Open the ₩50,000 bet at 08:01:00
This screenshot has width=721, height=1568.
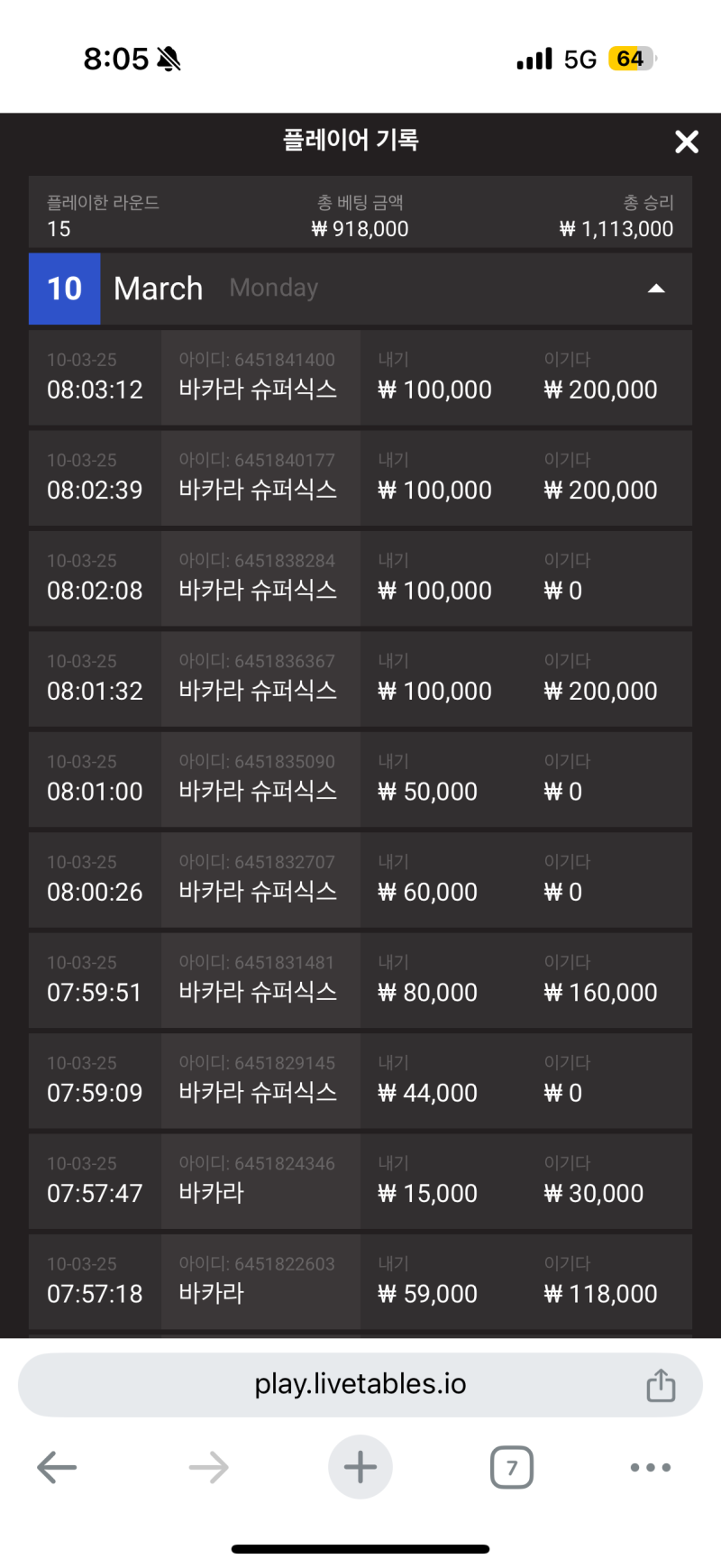[360, 780]
